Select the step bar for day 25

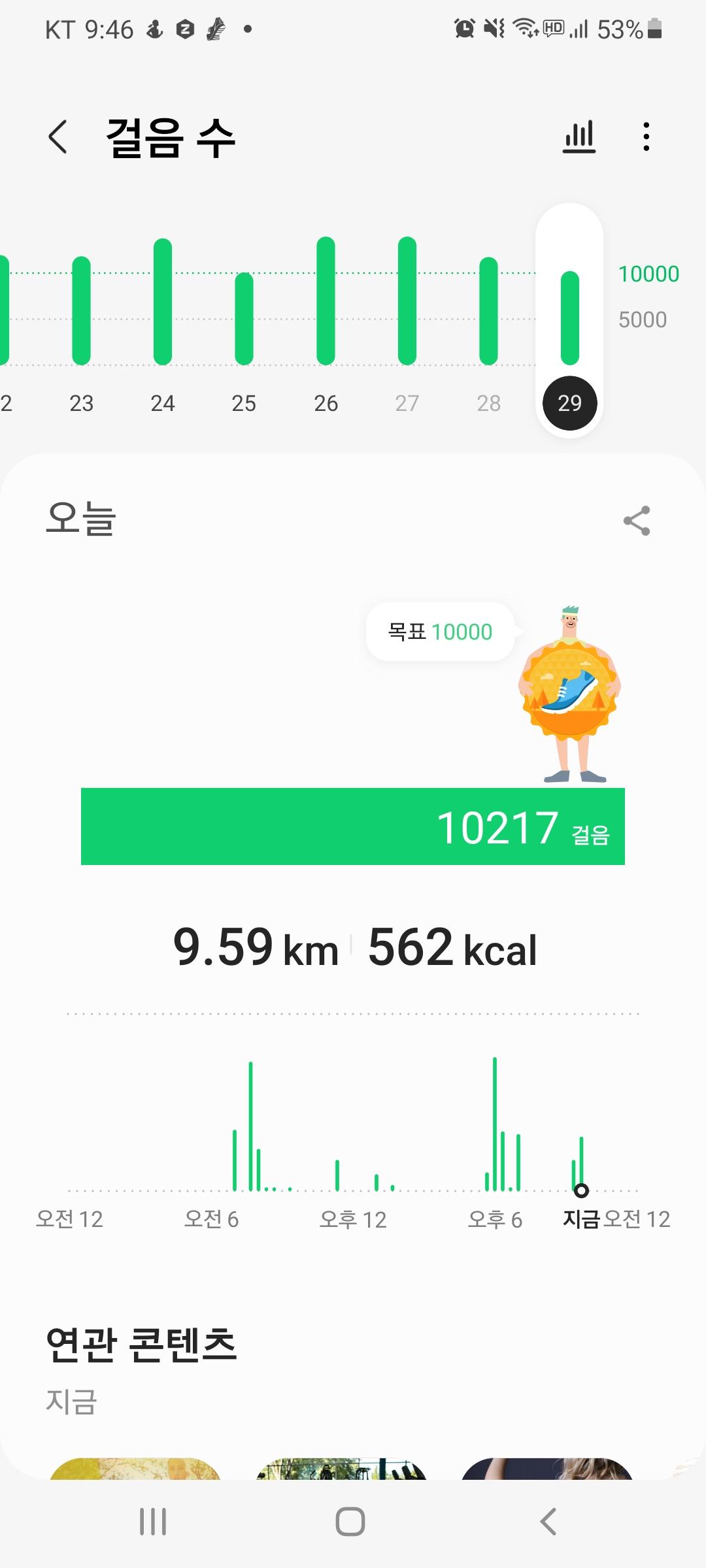pyautogui.click(x=244, y=318)
